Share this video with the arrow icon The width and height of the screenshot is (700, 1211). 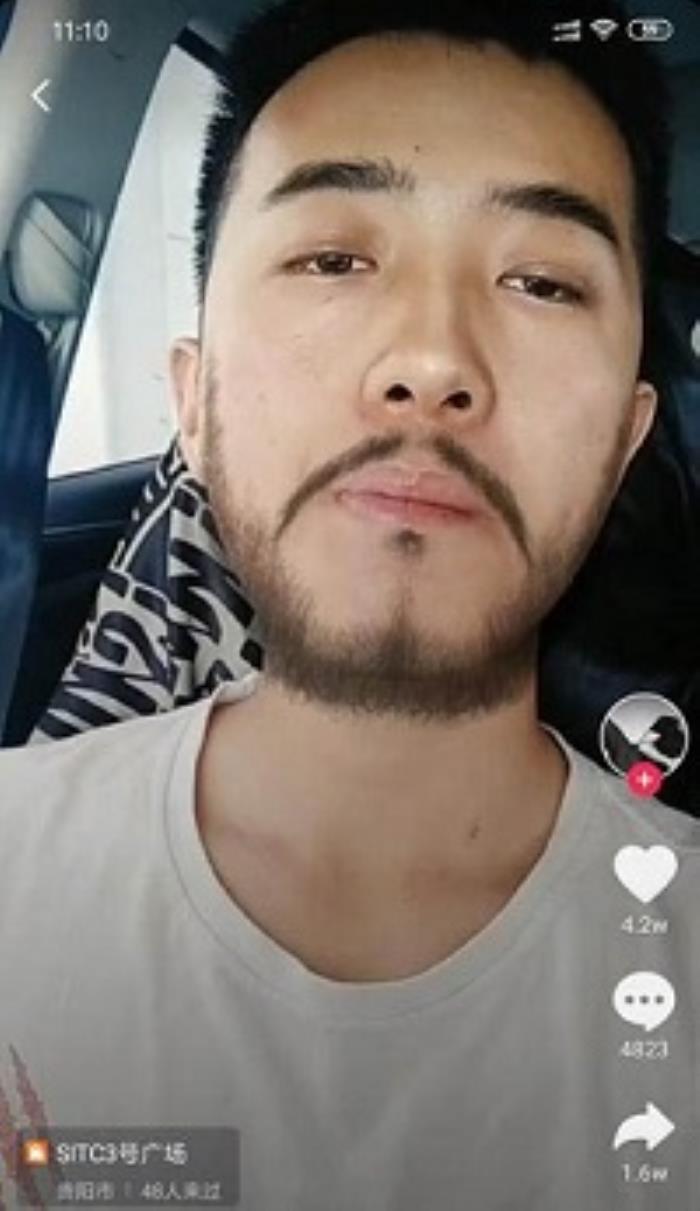click(x=644, y=1128)
